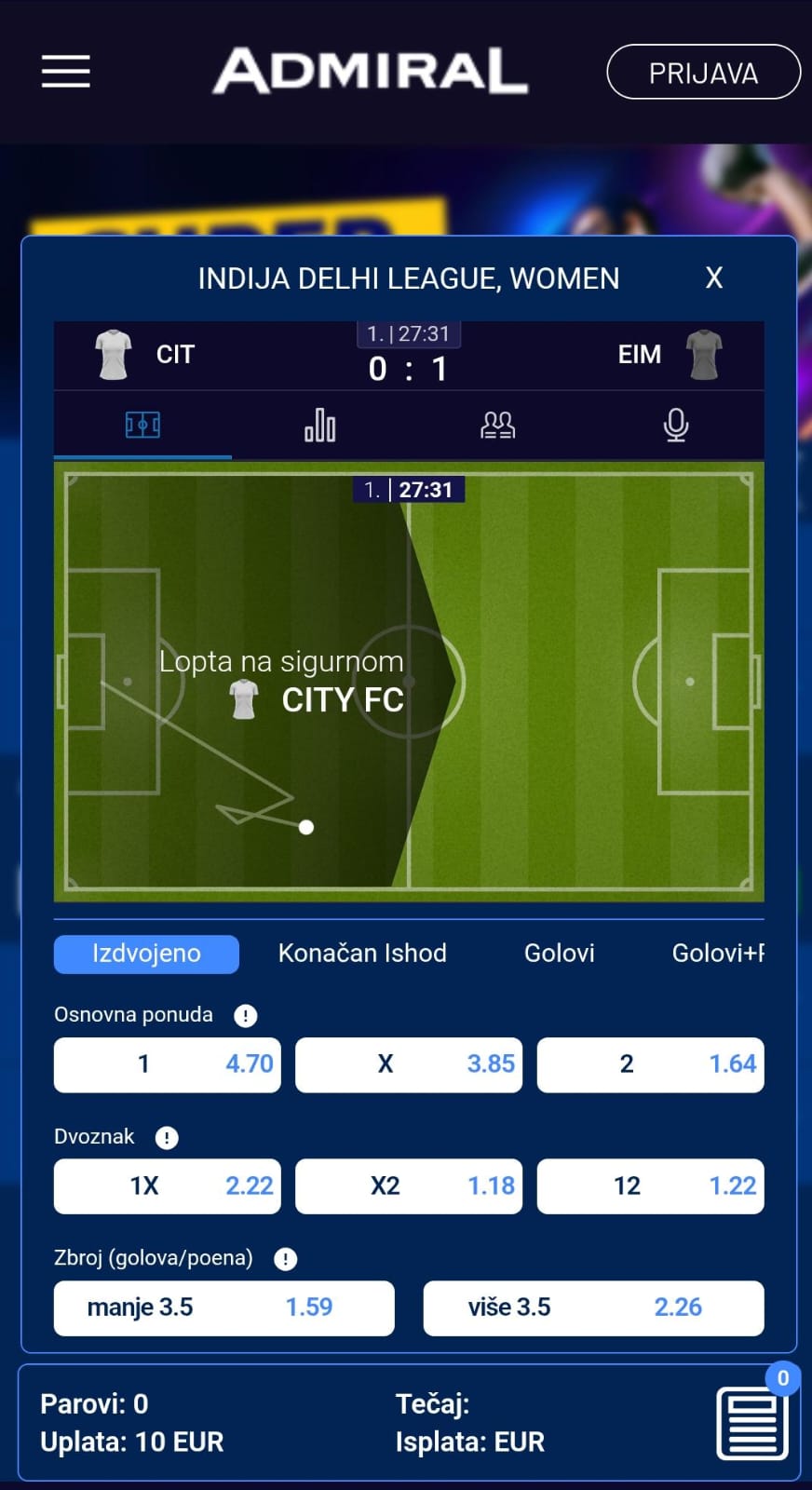Tap the PRIJAVA login button
The image size is (812, 1490).
[x=703, y=73]
